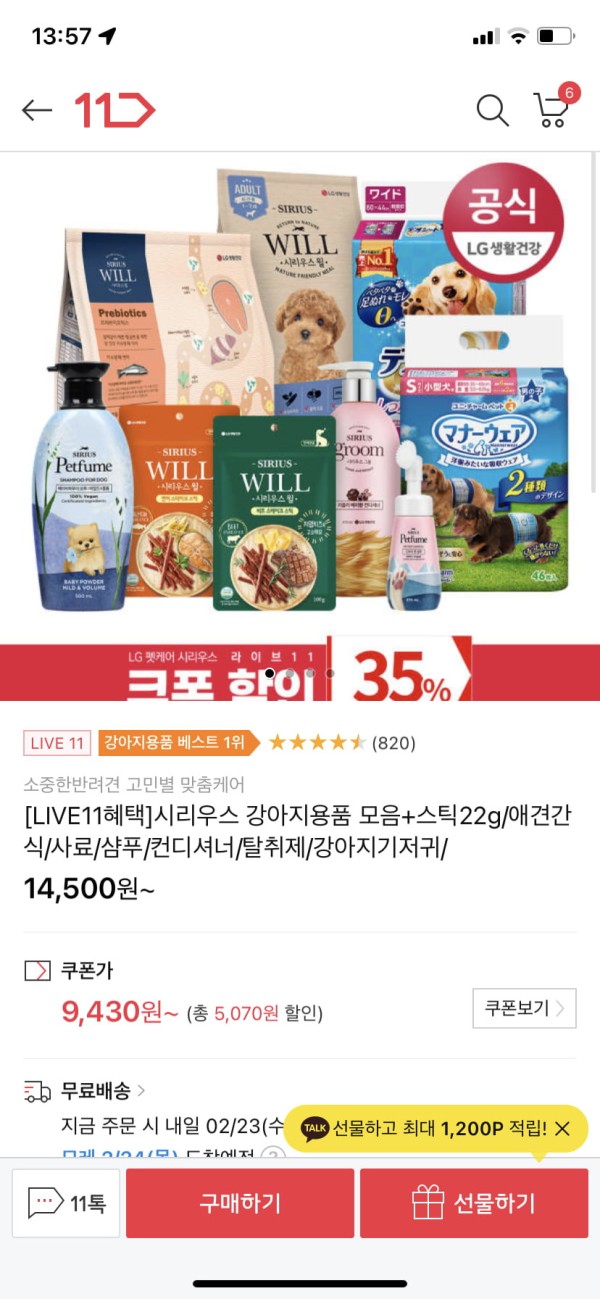Dismiss the 1,200P gift tooltip
This screenshot has width=600, height=1299.
click(563, 1129)
